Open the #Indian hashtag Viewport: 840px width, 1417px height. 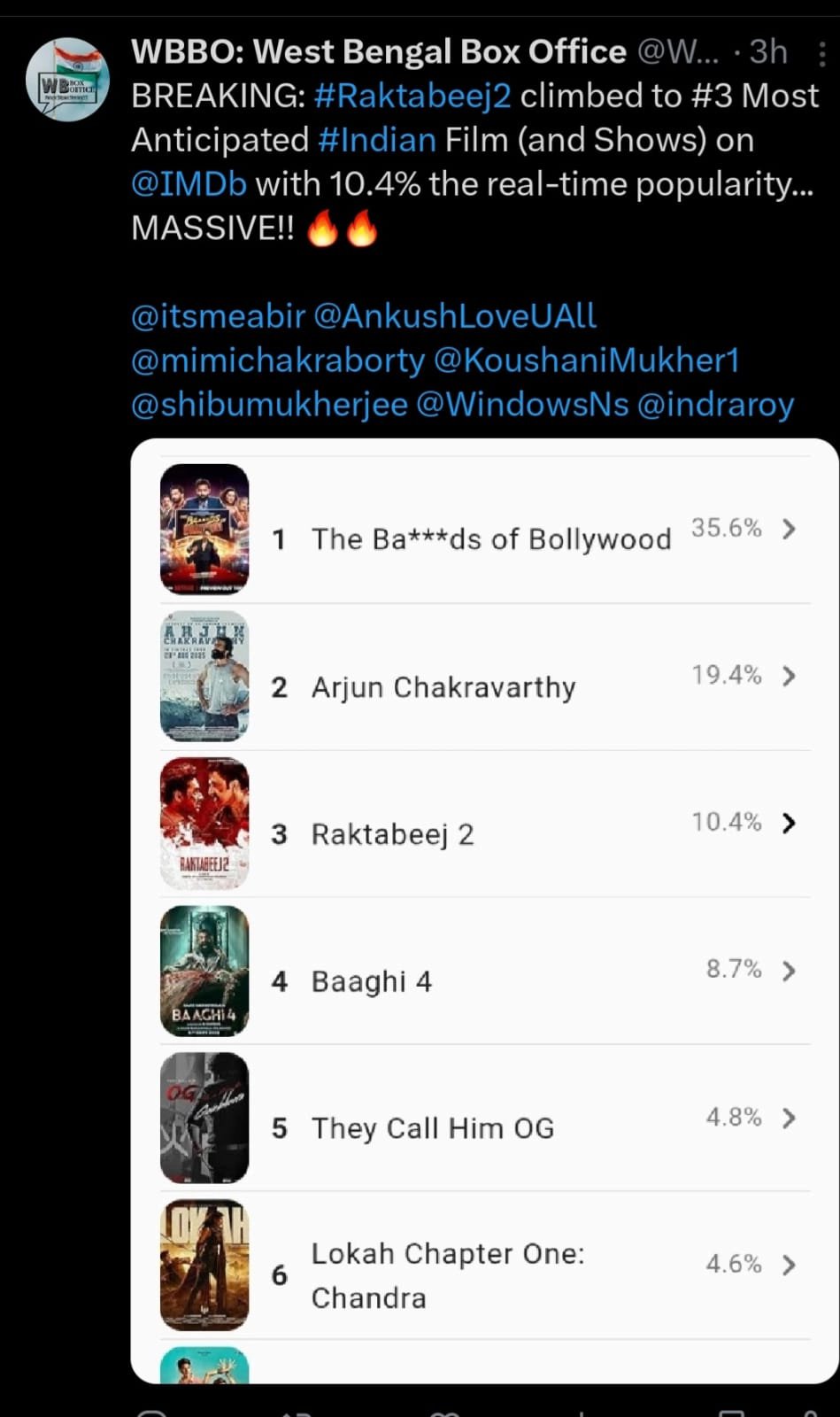point(377,140)
